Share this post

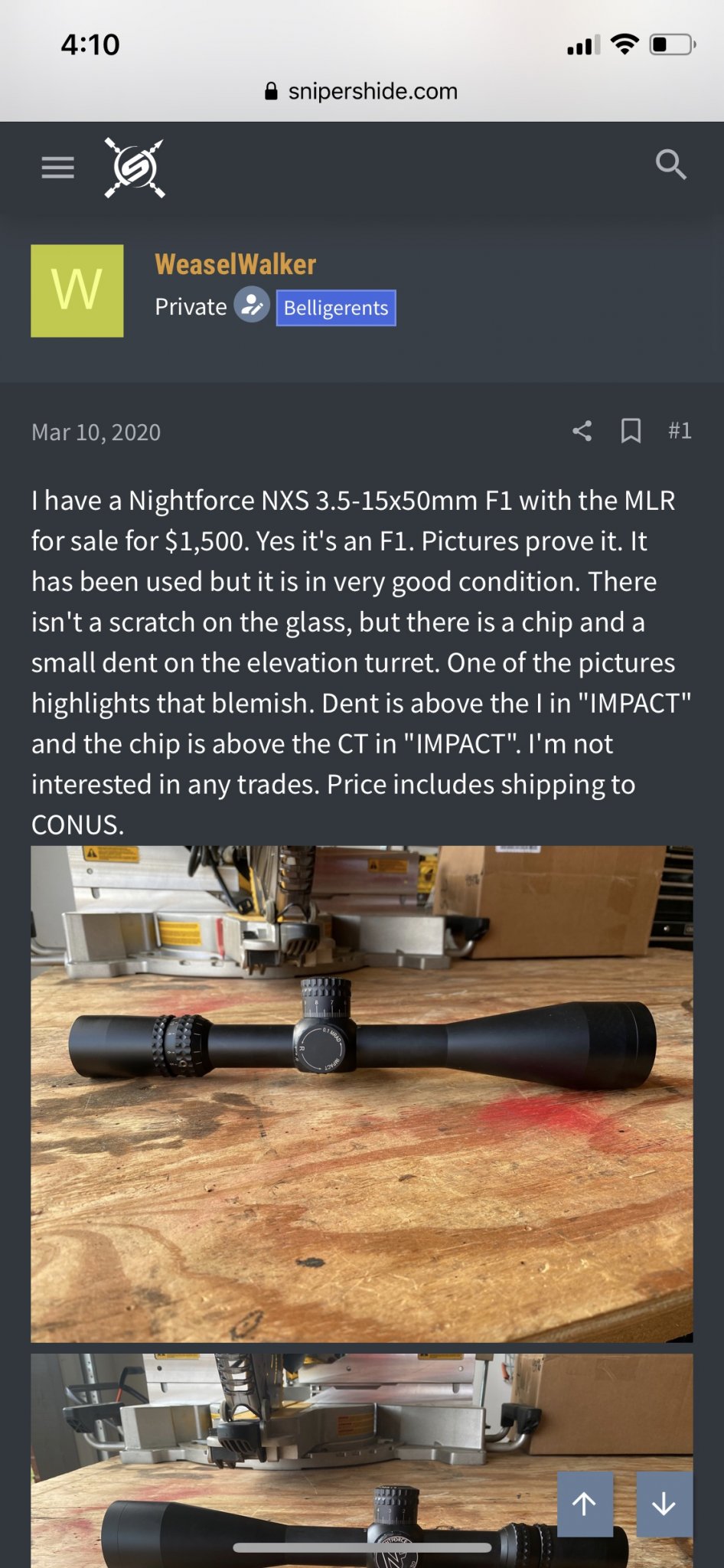(x=582, y=431)
